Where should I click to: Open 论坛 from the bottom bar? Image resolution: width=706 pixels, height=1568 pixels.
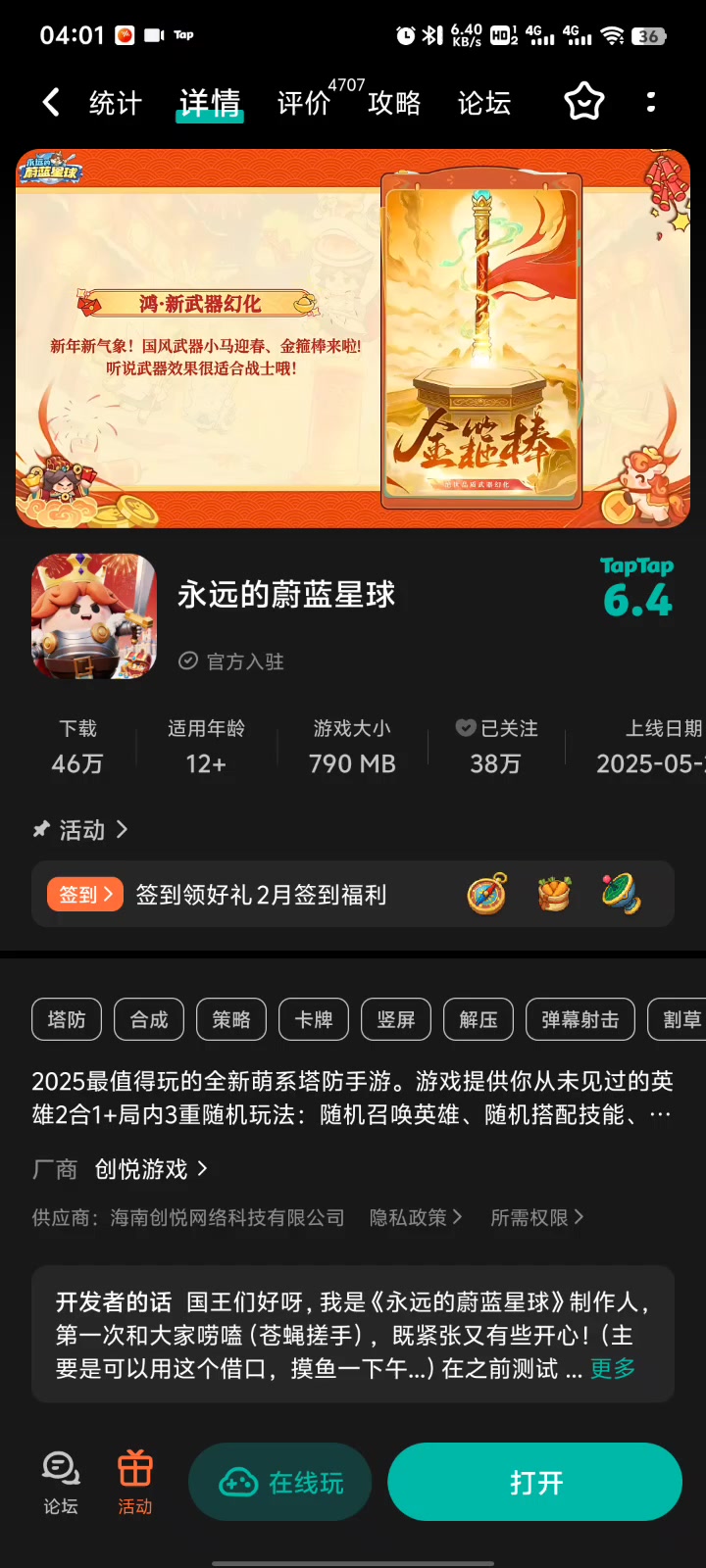pyautogui.click(x=61, y=1483)
